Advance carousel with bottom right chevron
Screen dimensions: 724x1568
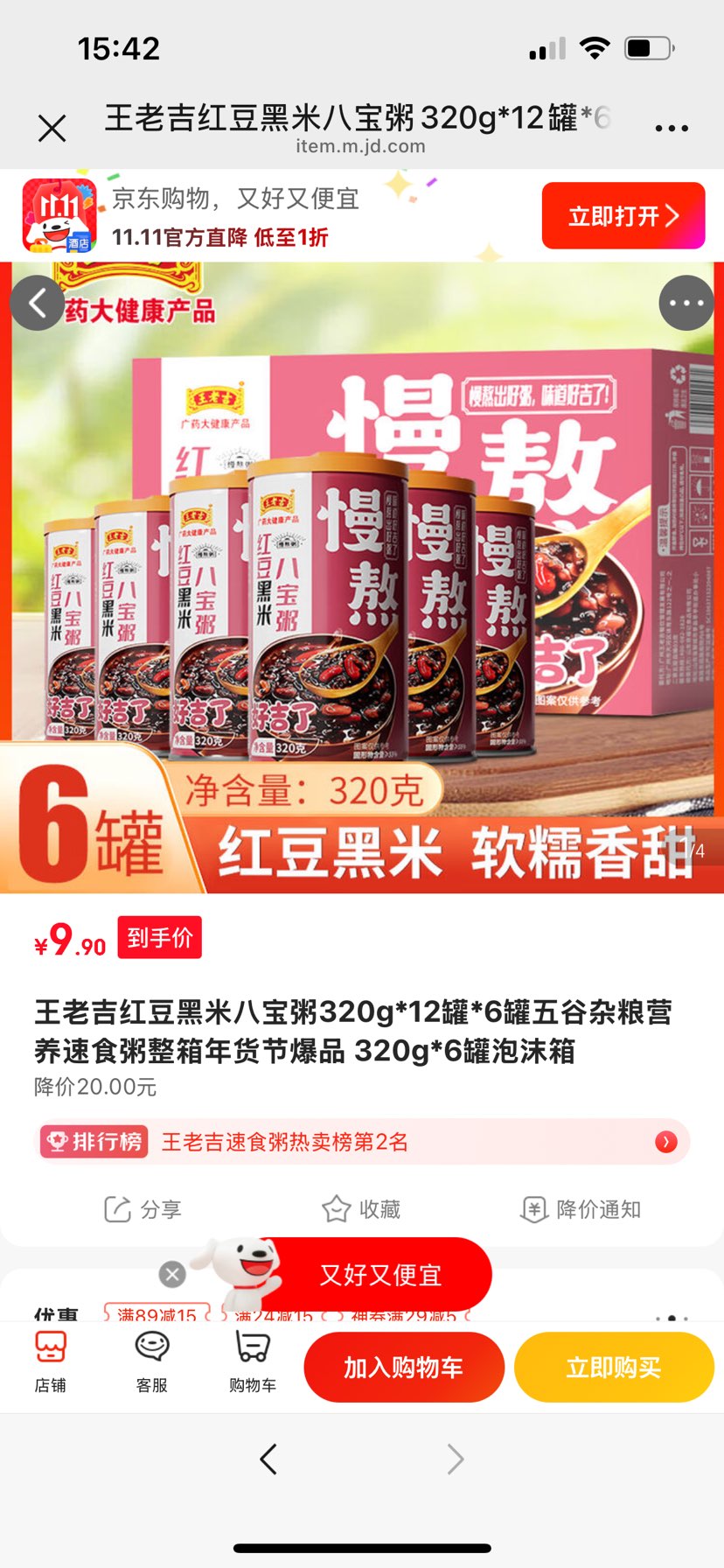click(454, 1459)
